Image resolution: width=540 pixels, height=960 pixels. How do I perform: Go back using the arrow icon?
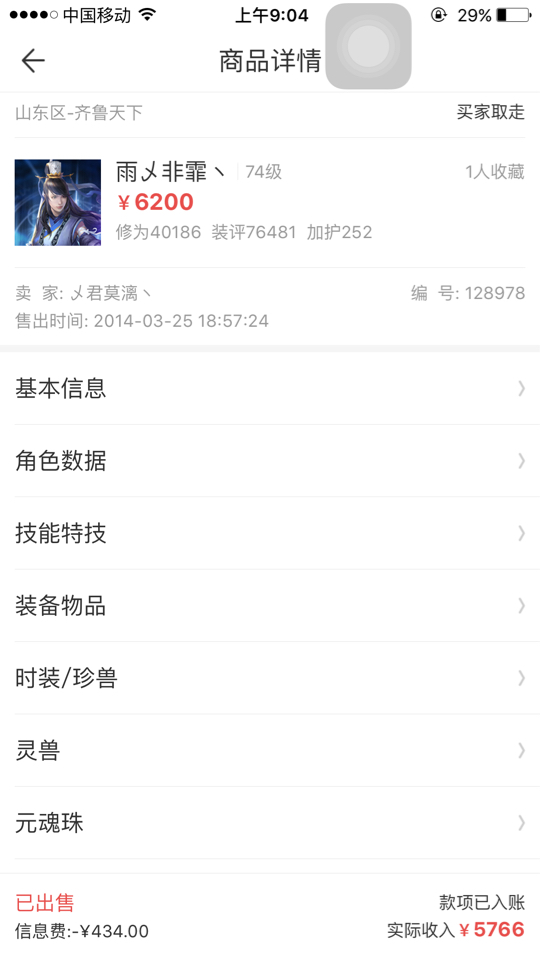(x=33, y=61)
